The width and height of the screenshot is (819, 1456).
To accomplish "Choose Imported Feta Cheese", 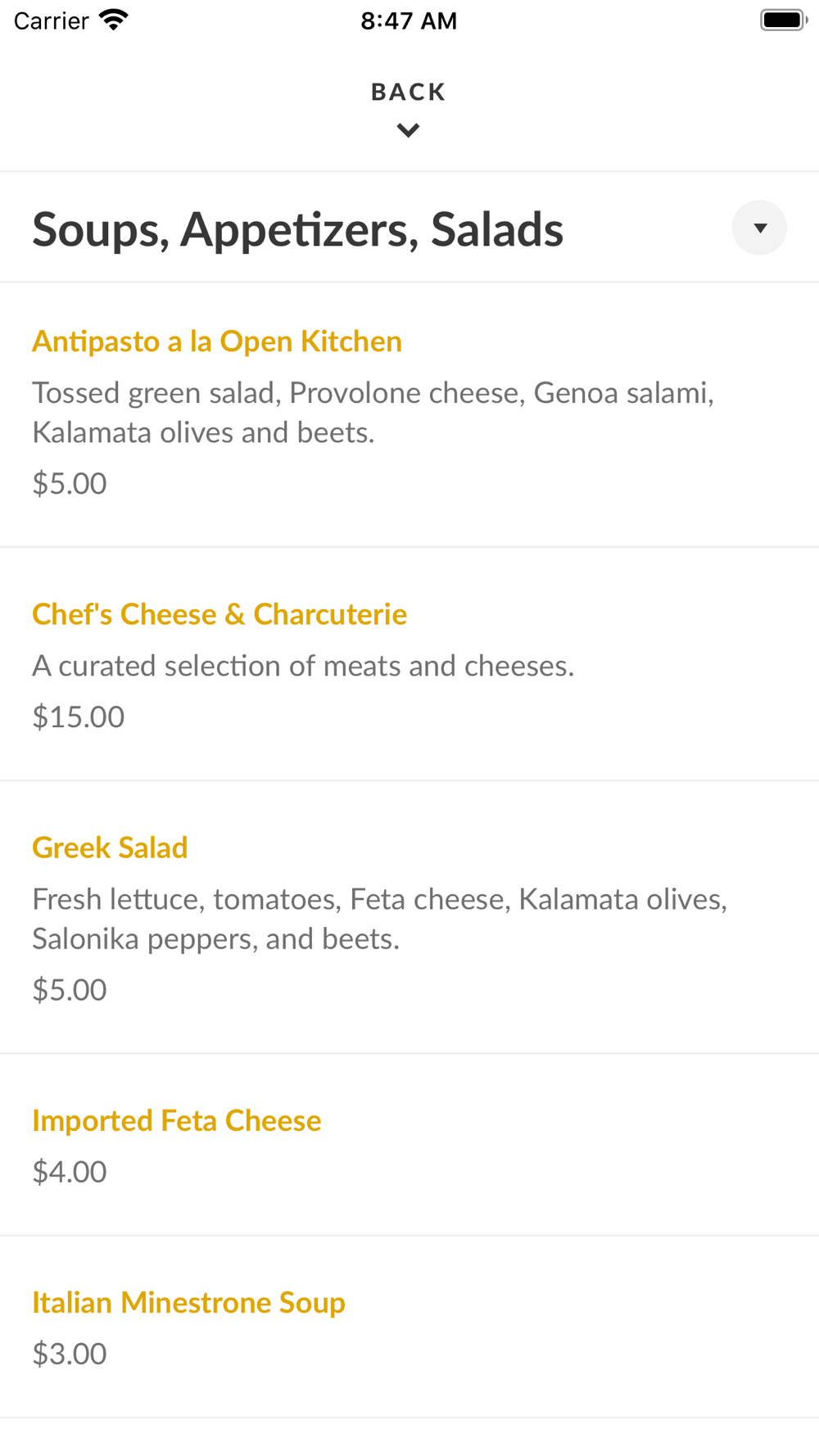I will click(x=177, y=1120).
